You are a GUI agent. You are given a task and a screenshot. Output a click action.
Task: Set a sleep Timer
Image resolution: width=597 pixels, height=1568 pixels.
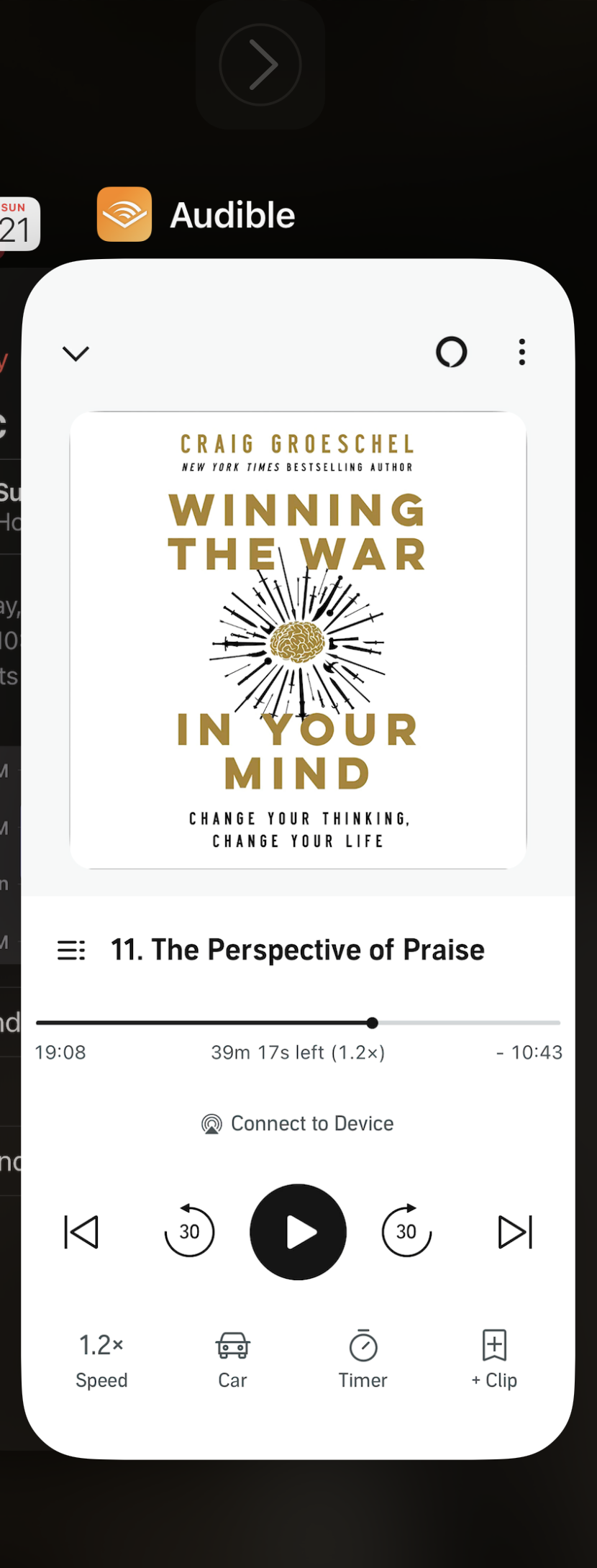click(363, 1359)
